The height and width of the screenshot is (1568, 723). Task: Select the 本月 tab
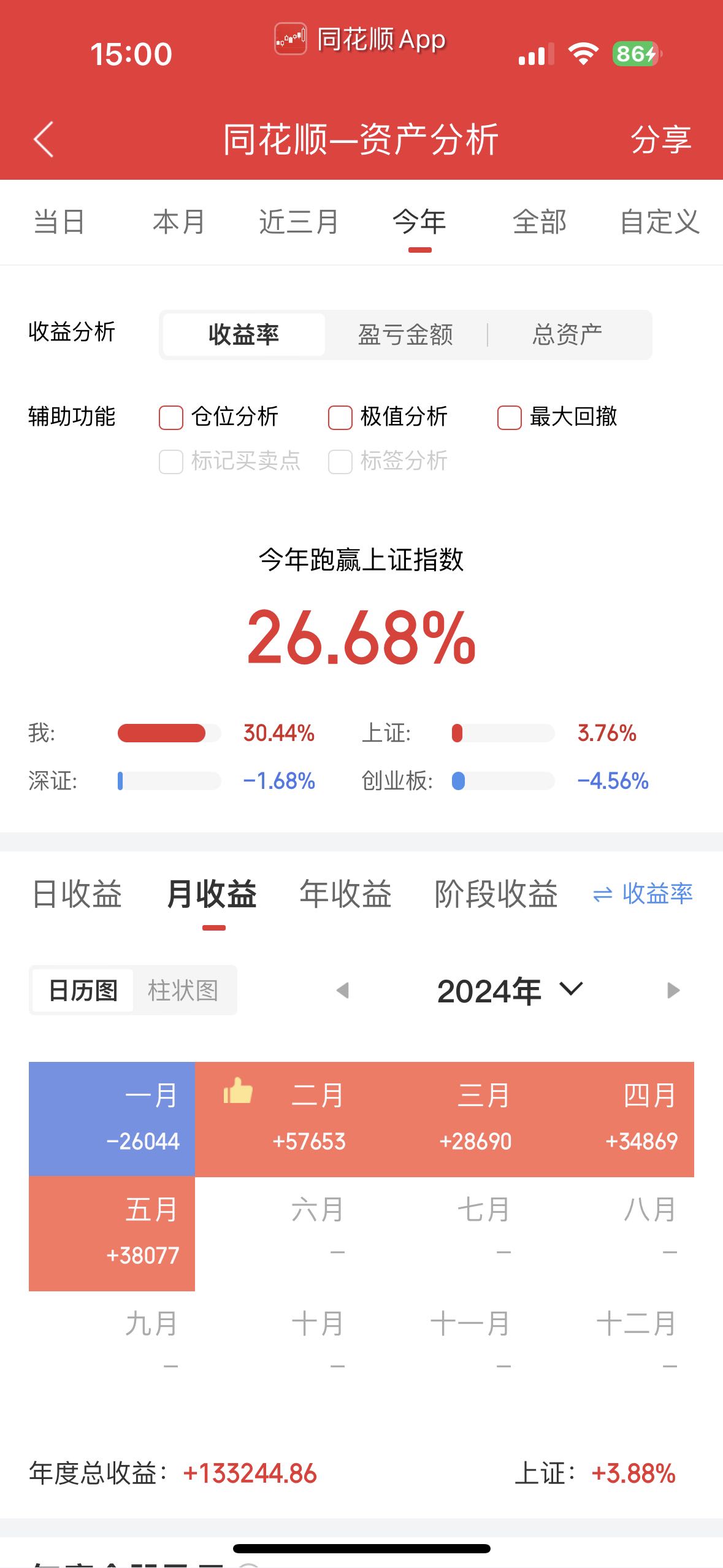(179, 222)
